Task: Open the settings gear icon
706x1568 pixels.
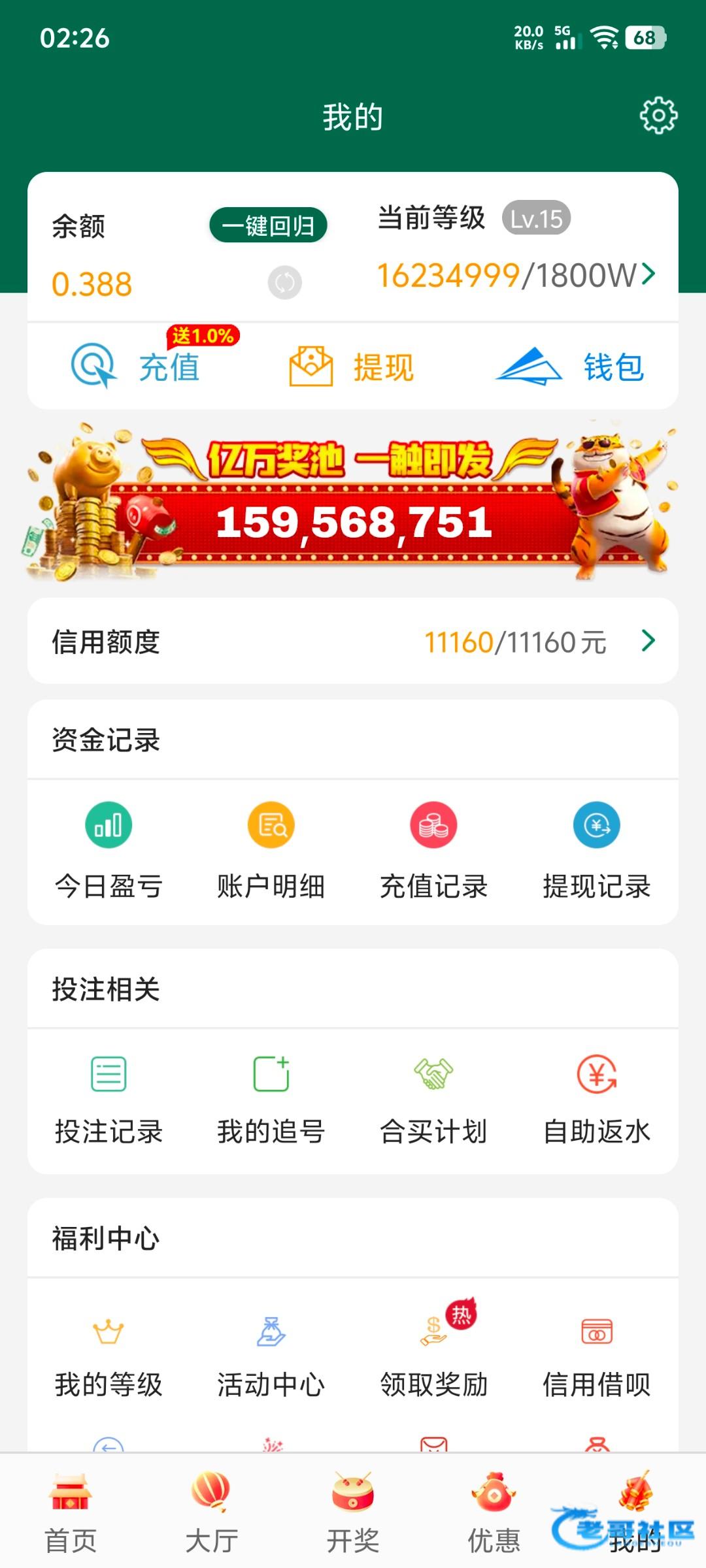Action: point(658,116)
